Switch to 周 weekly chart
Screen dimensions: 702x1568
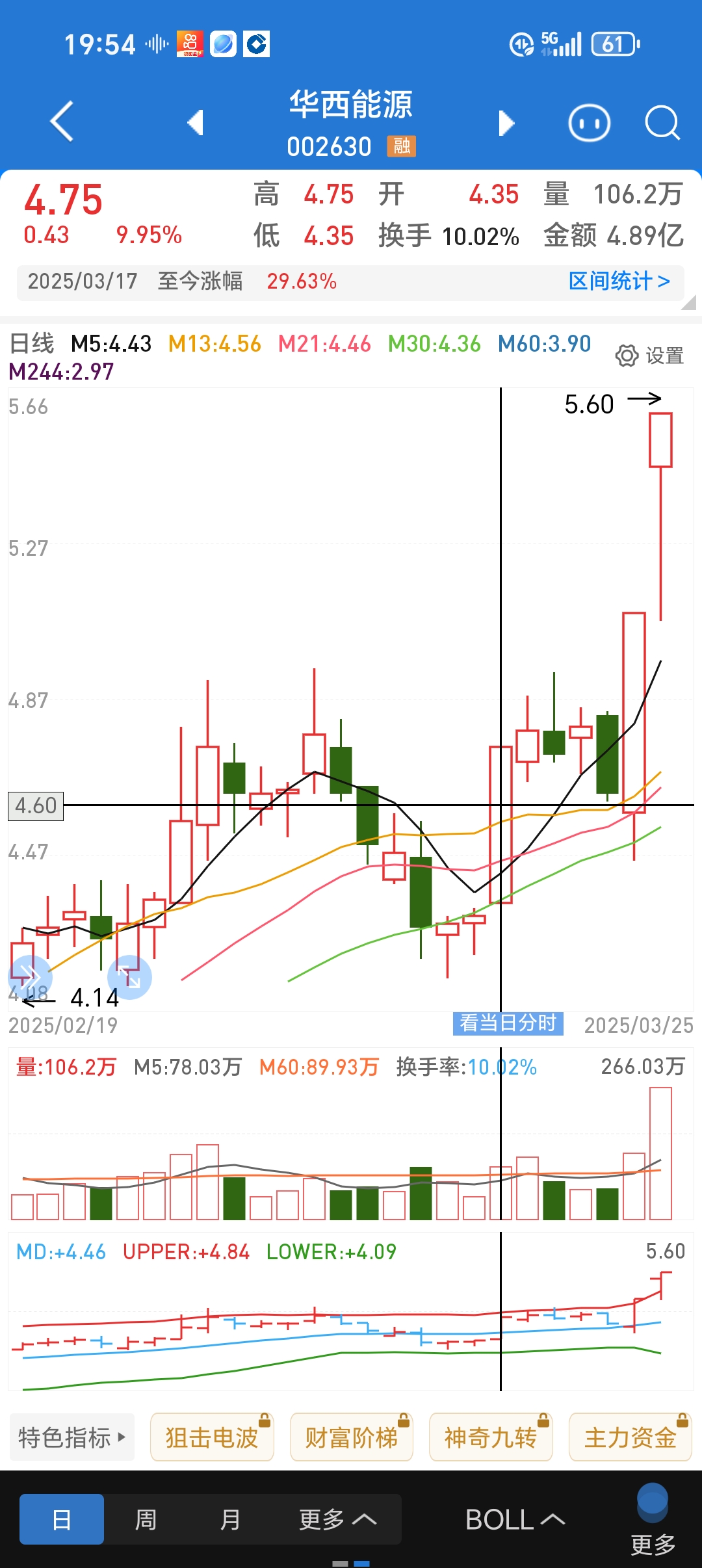(x=146, y=1520)
